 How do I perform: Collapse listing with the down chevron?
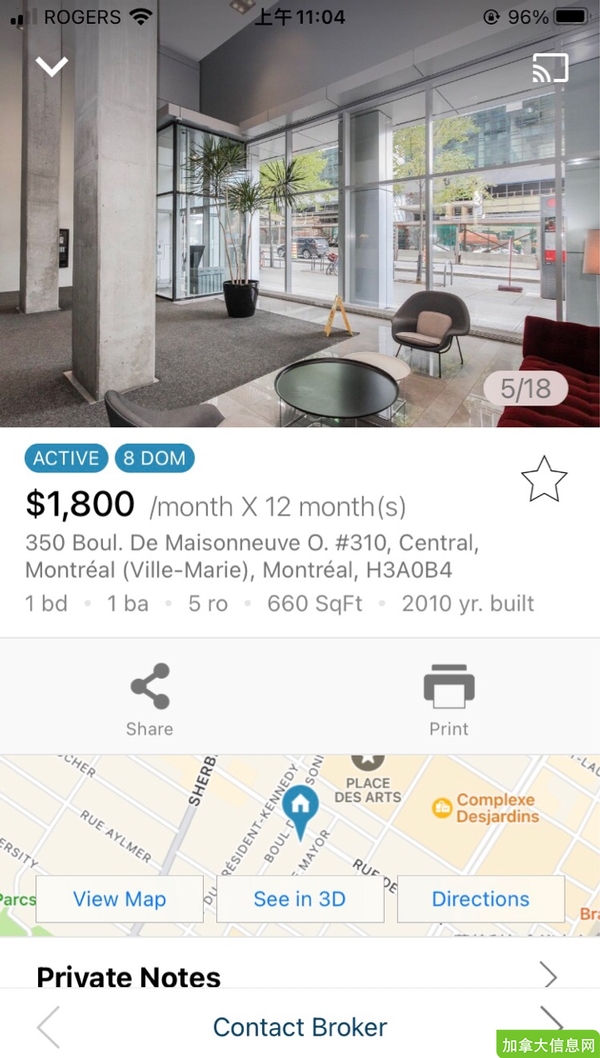pyautogui.click(x=52, y=66)
